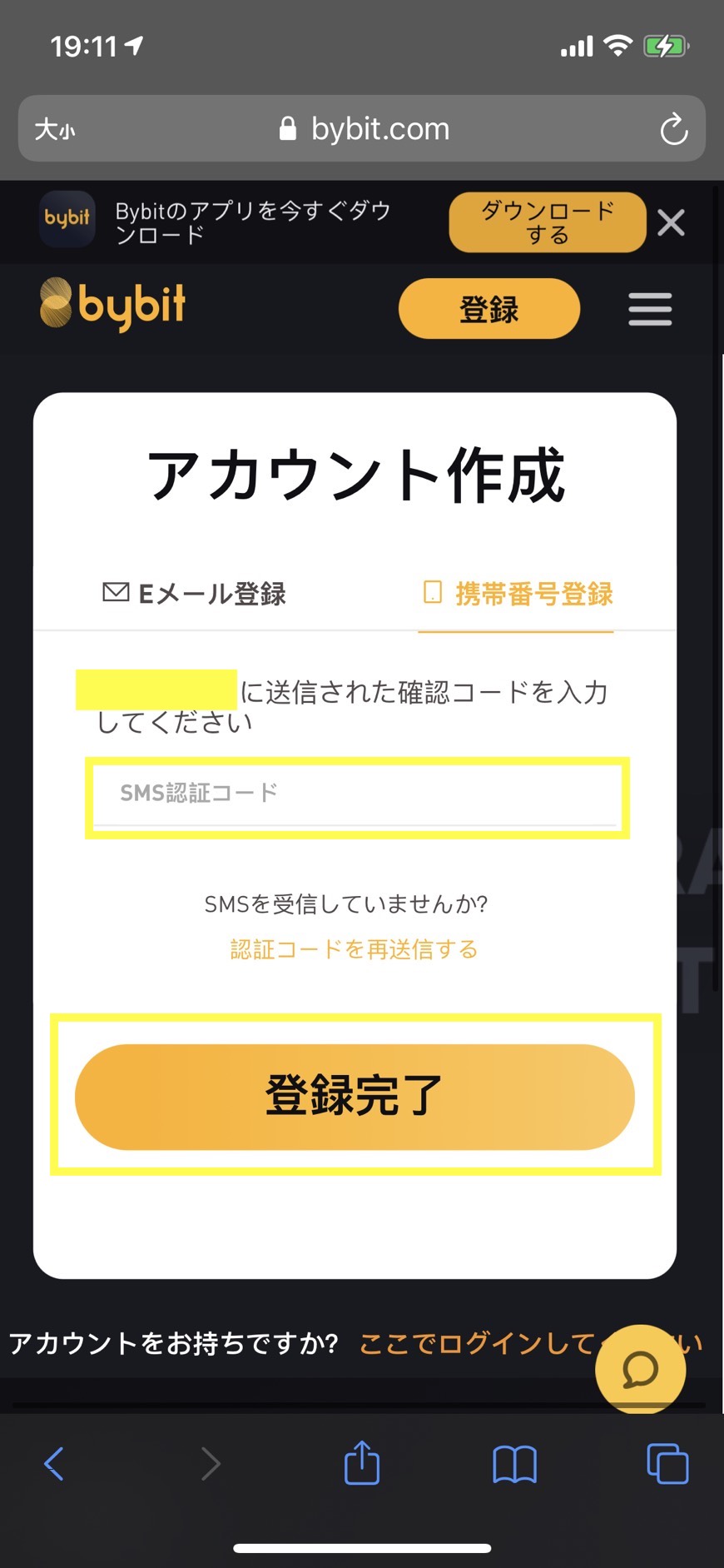
Task: Tap the 登録 button in header
Action: 489,309
